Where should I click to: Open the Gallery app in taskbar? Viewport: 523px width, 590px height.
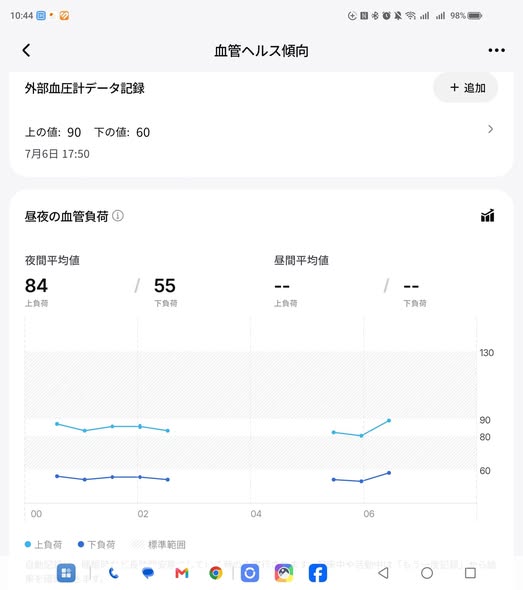(x=284, y=573)
